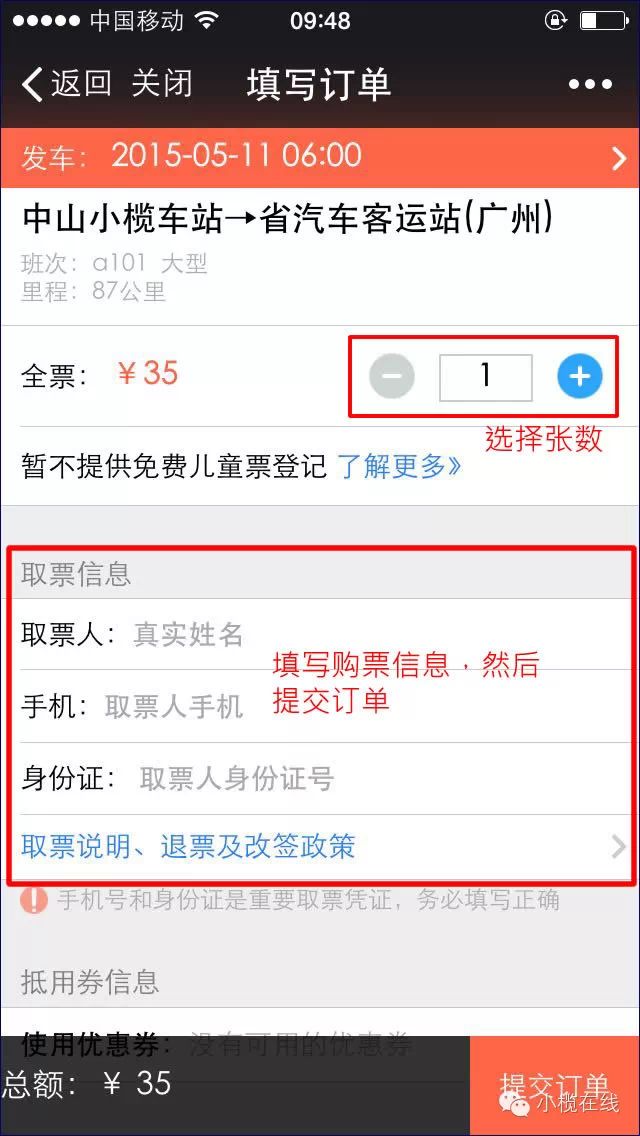Screen dimensions: 640x1136
Task: Tap 关闭 to close the page
Action: click(161, 84)
